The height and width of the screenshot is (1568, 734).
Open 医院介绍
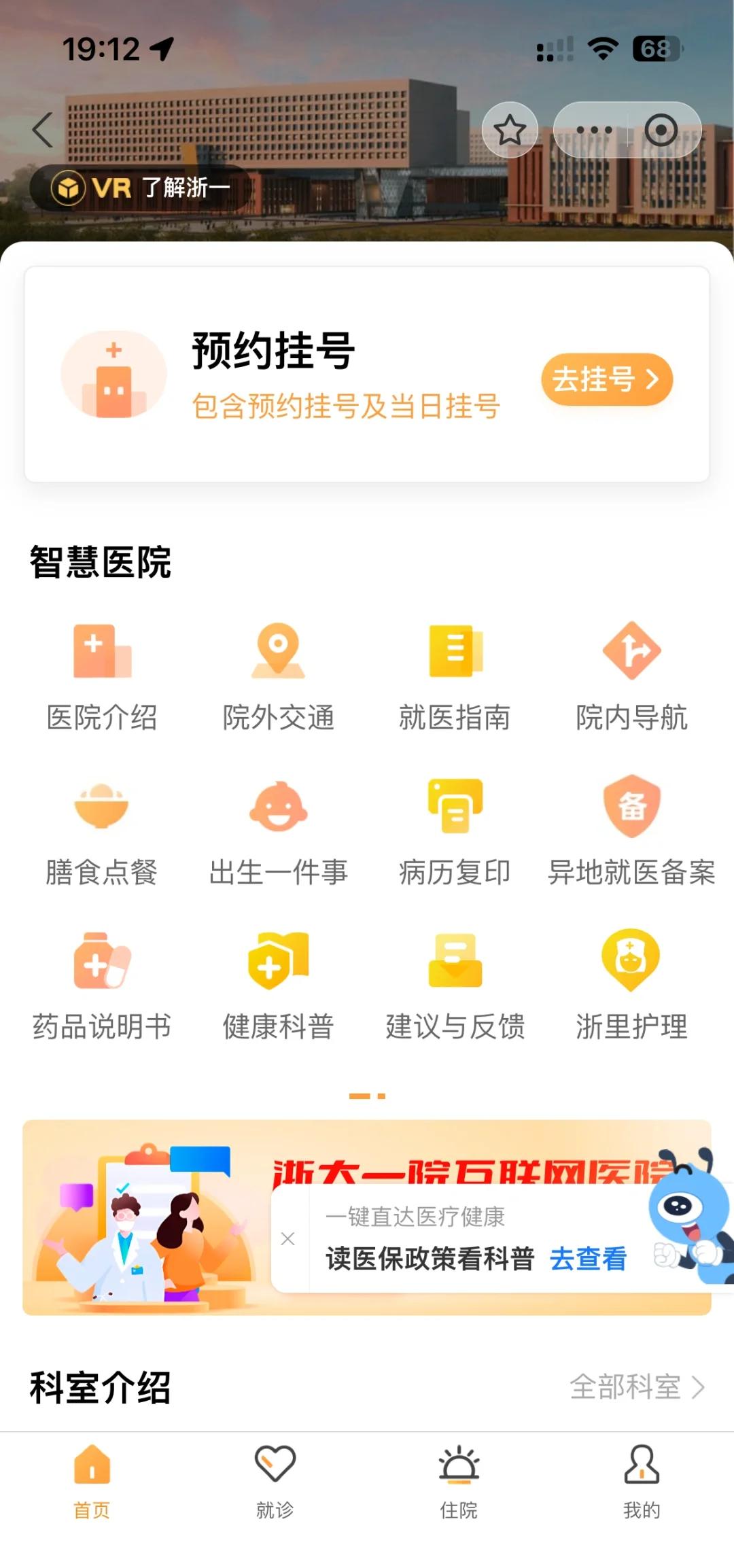(x=102, y=676)
